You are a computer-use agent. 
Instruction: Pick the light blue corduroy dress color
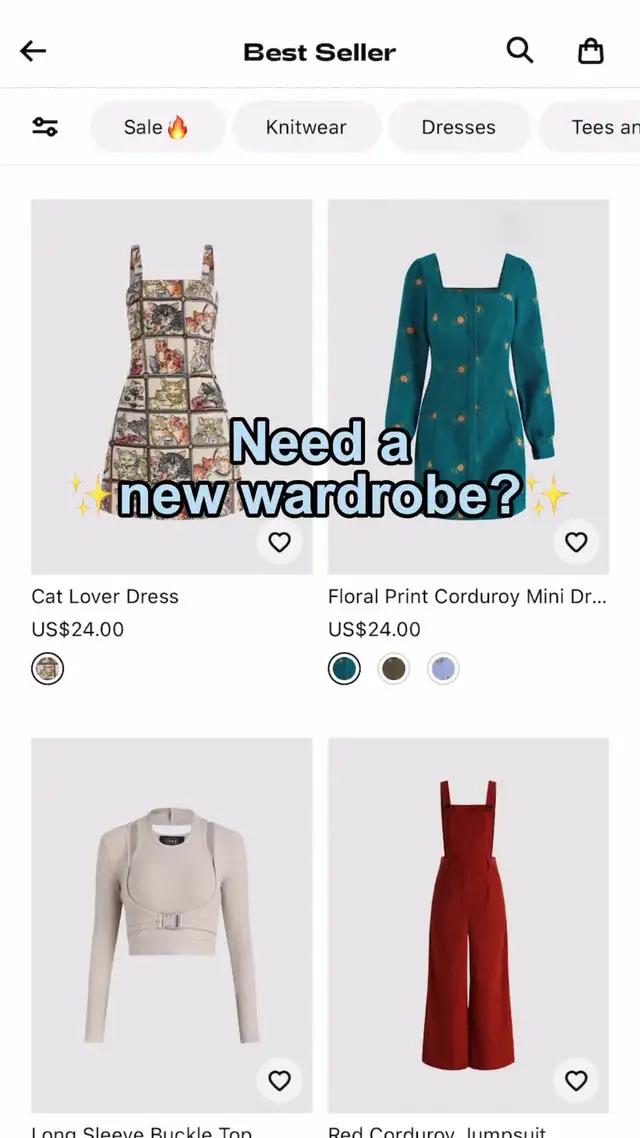[443, 669]
